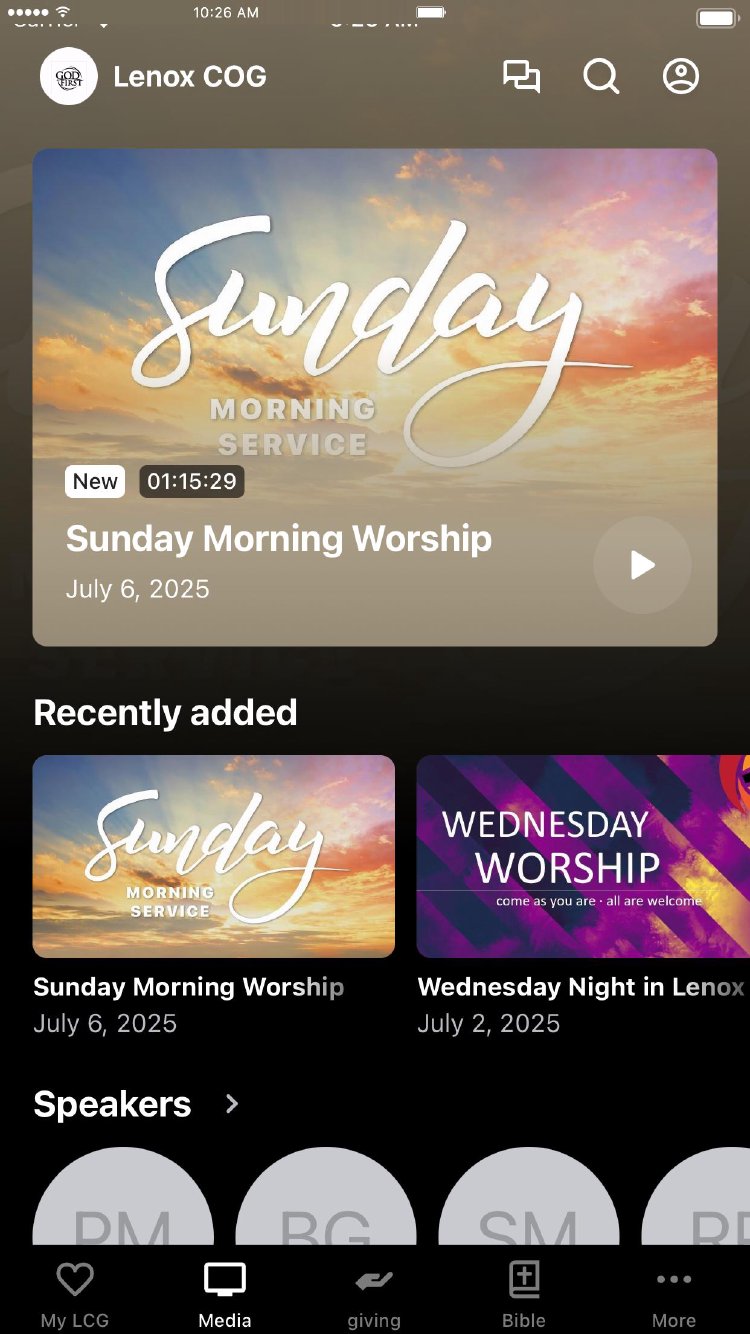
Task: Open the messages chat icon
Action: click(521, 77)
